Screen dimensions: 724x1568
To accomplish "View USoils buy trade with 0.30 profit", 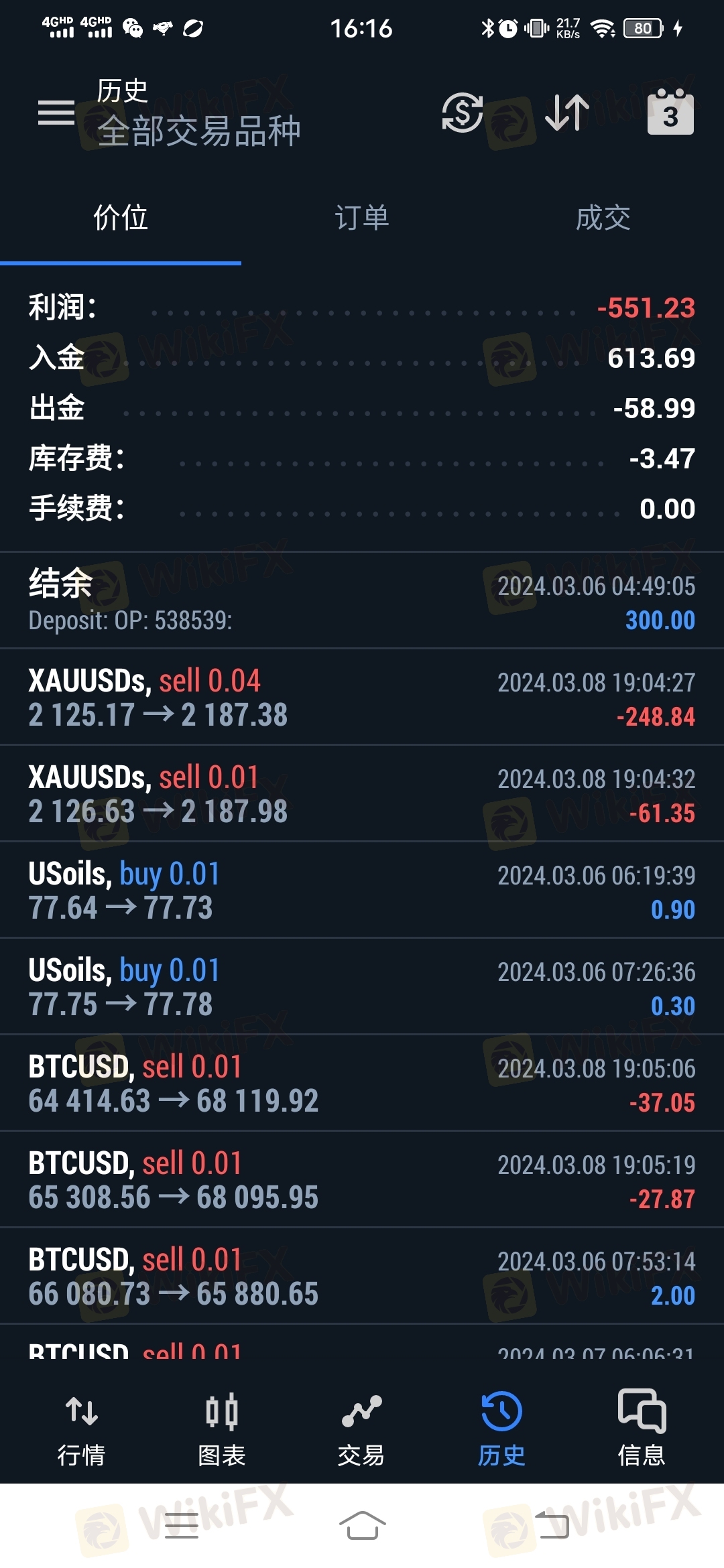I will 362,986.
